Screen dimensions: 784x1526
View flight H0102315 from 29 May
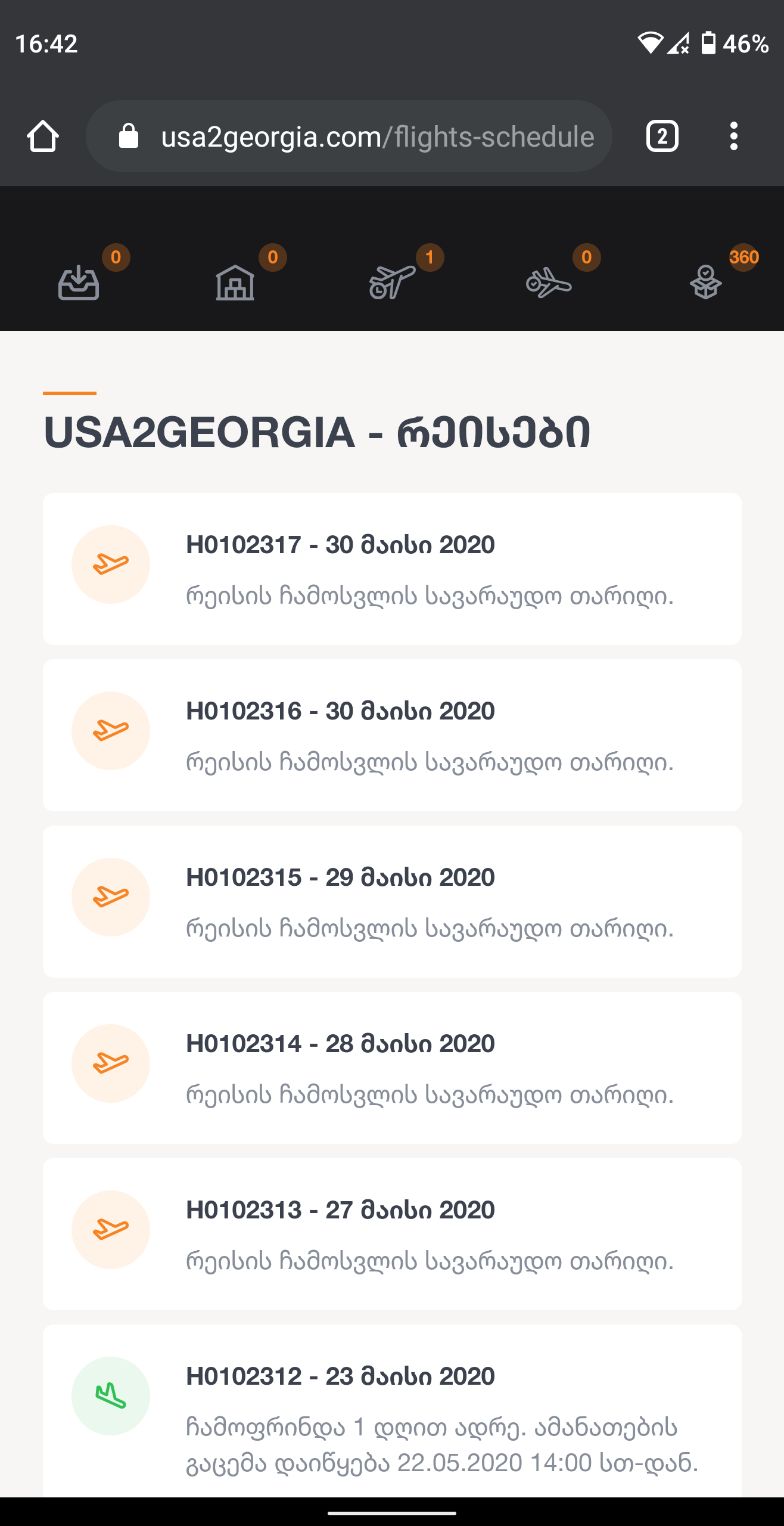(392, 901)
